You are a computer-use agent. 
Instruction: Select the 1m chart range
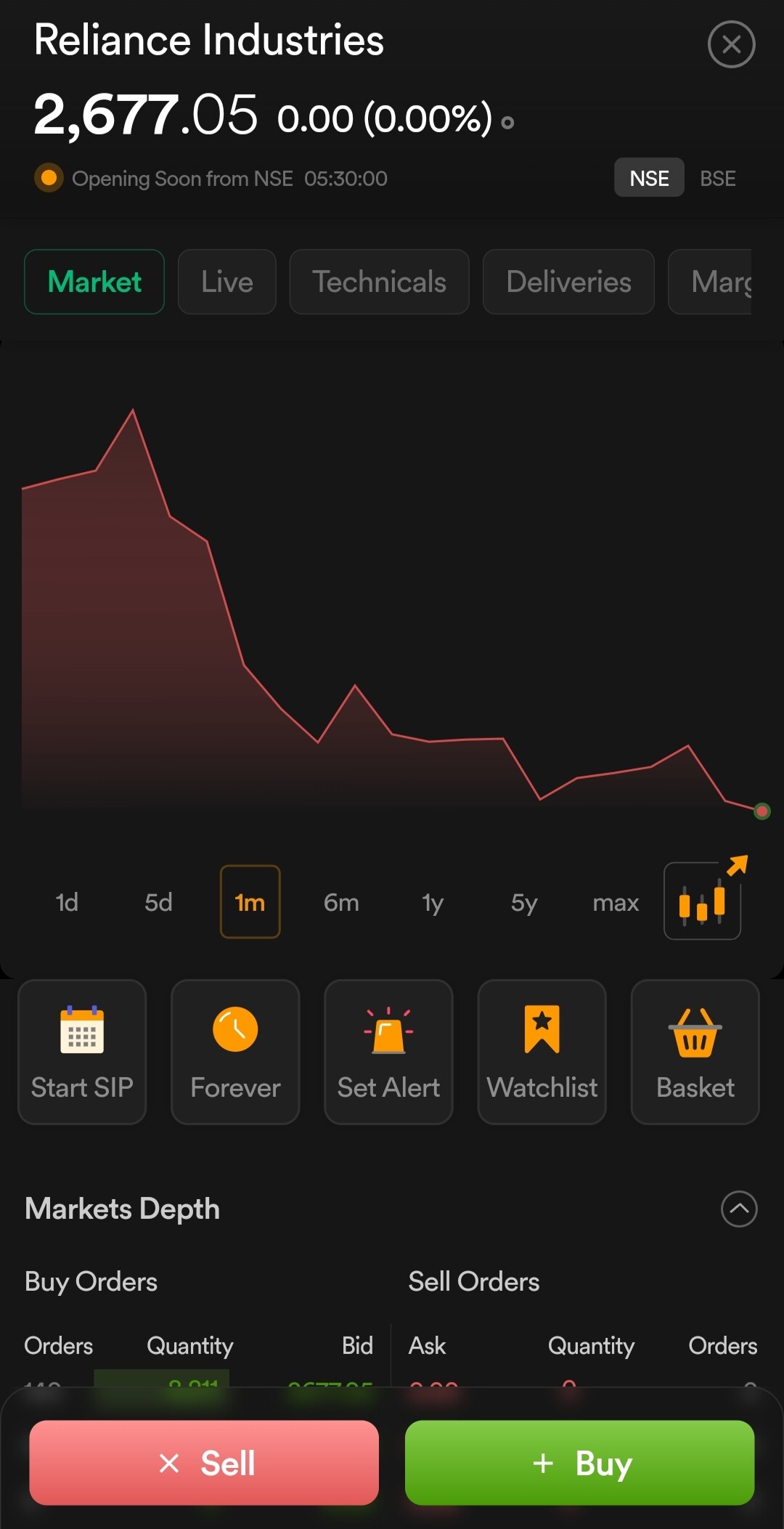pyautogui.click(x=250, y=902)
